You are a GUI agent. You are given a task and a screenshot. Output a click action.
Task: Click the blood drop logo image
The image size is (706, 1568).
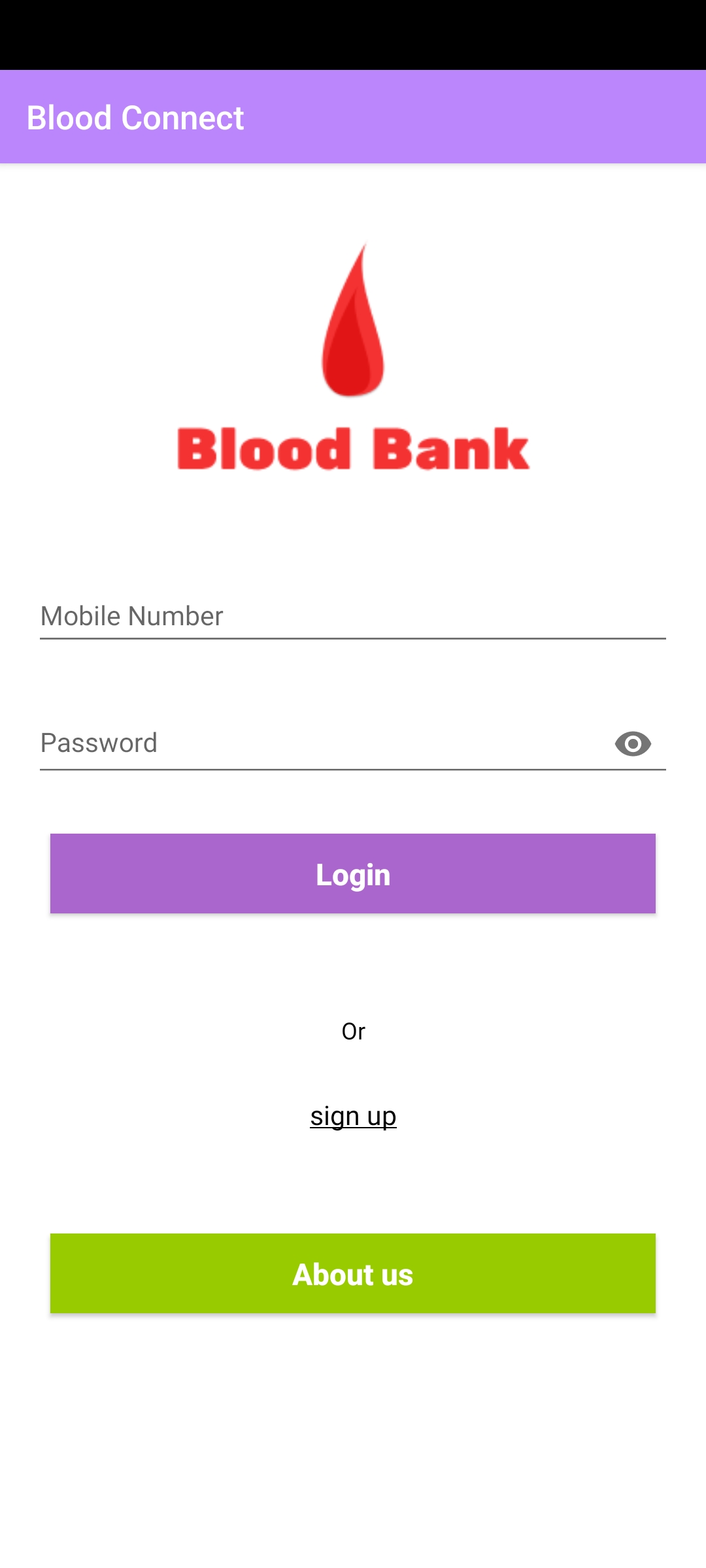[353, 320]
